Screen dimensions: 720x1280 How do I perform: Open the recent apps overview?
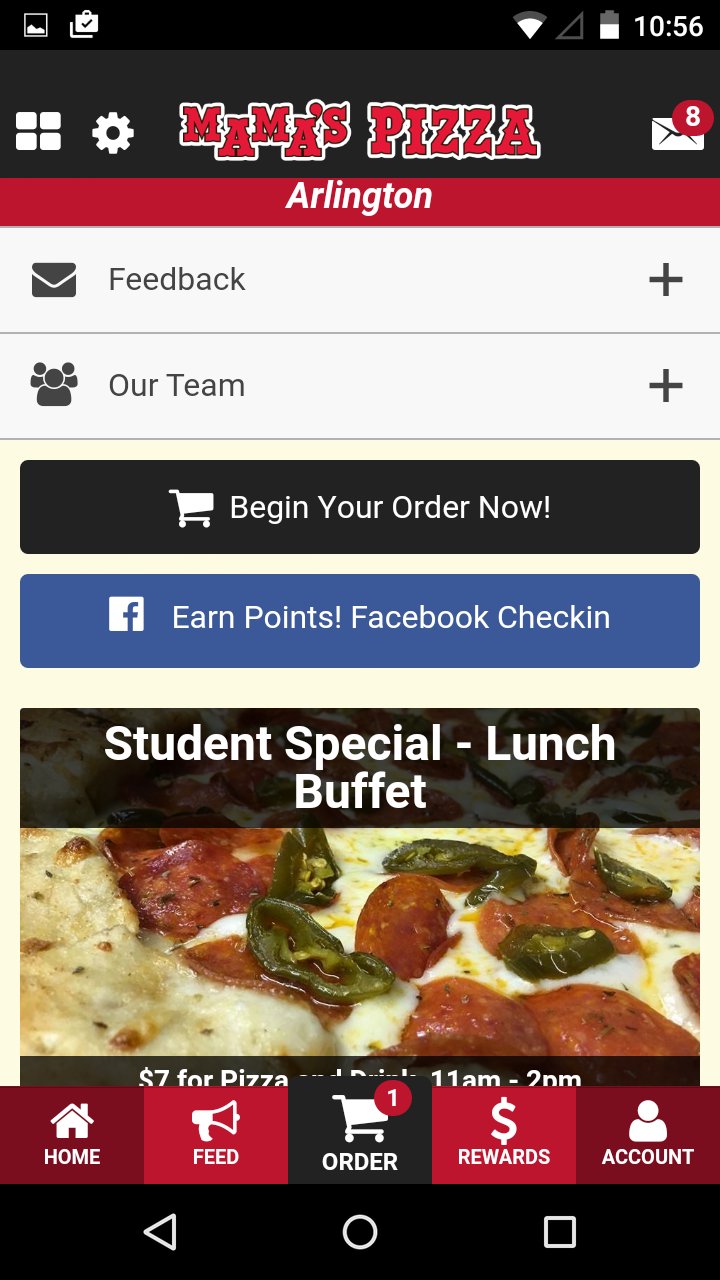[560, 1232]
